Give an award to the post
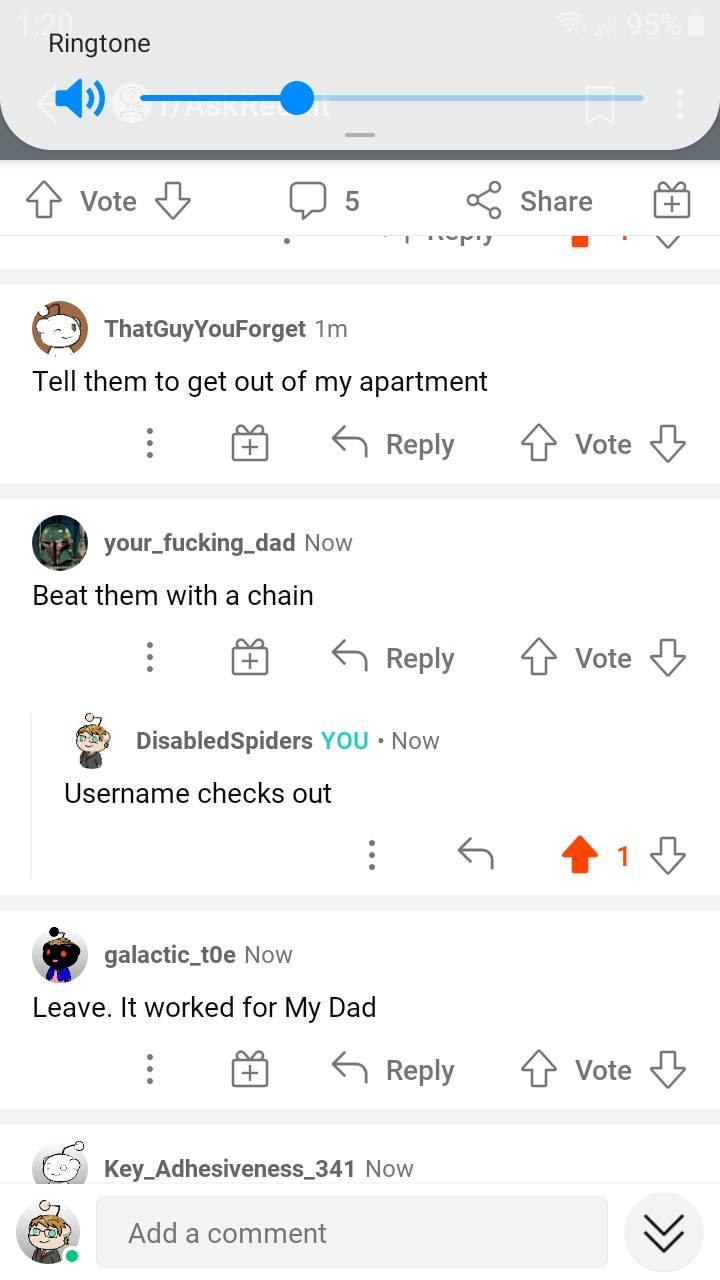This screenshot has width=720, height=1280. tap(672, 201)
